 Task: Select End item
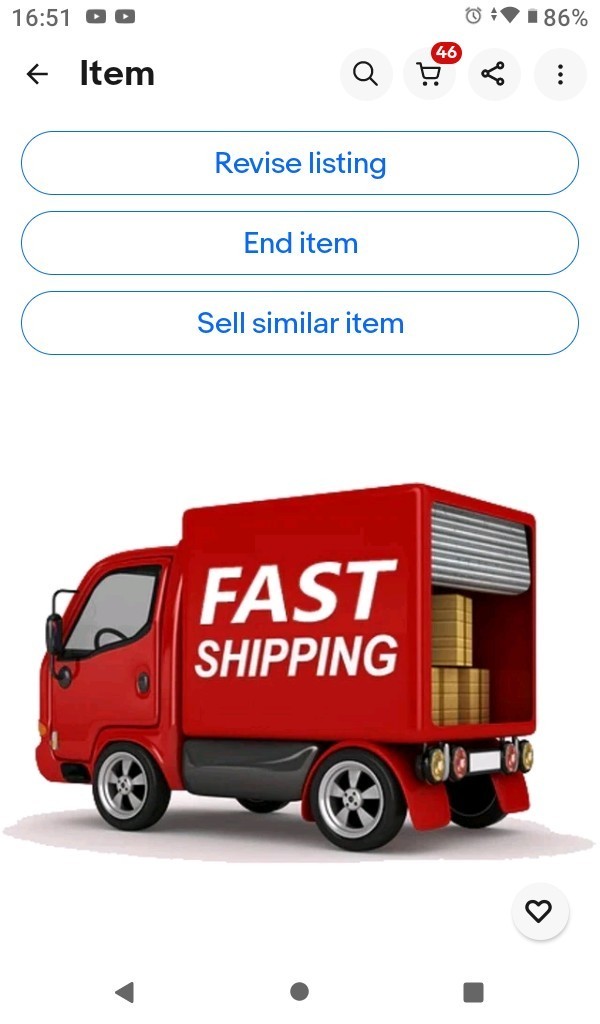[x=300, y=243]
